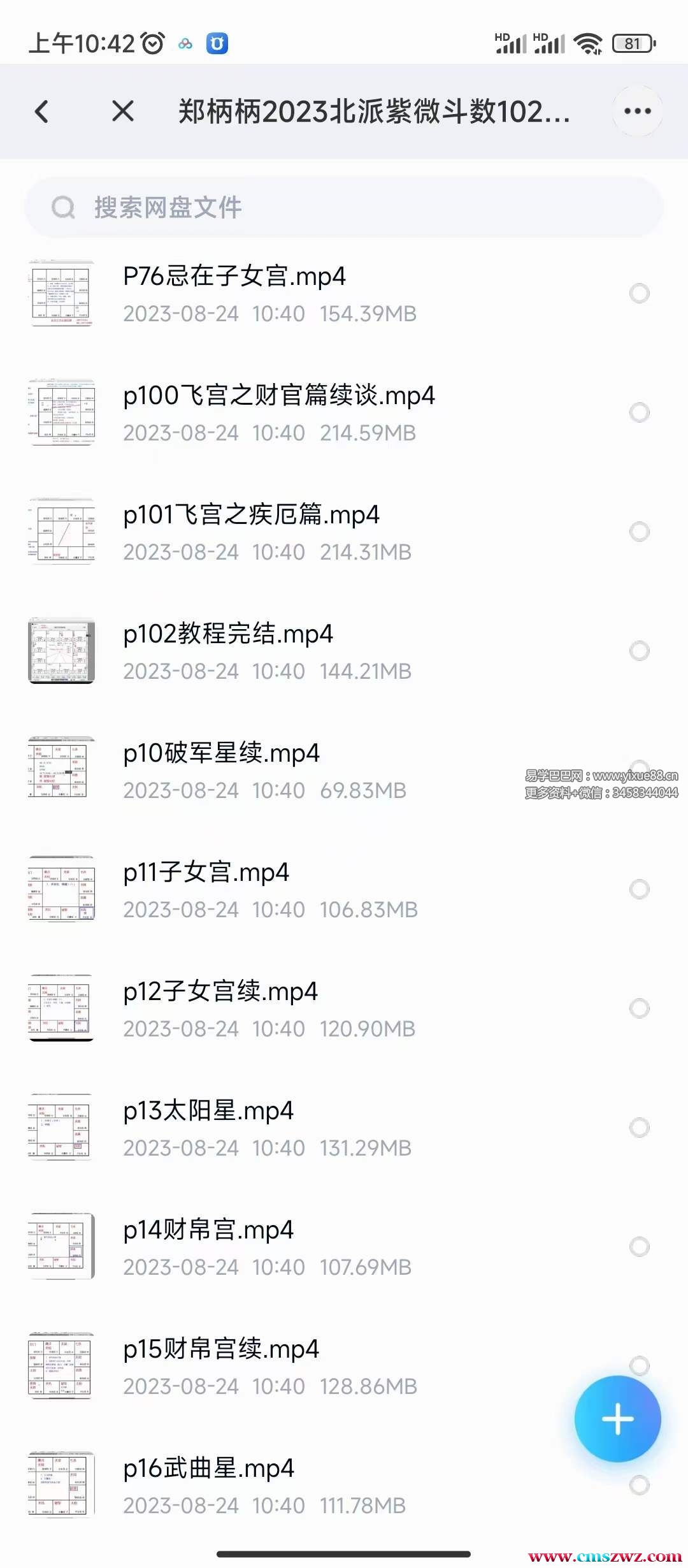Close the page with the X icon
The height and width of the screenshot is (1568, 688).
(123, 111)
